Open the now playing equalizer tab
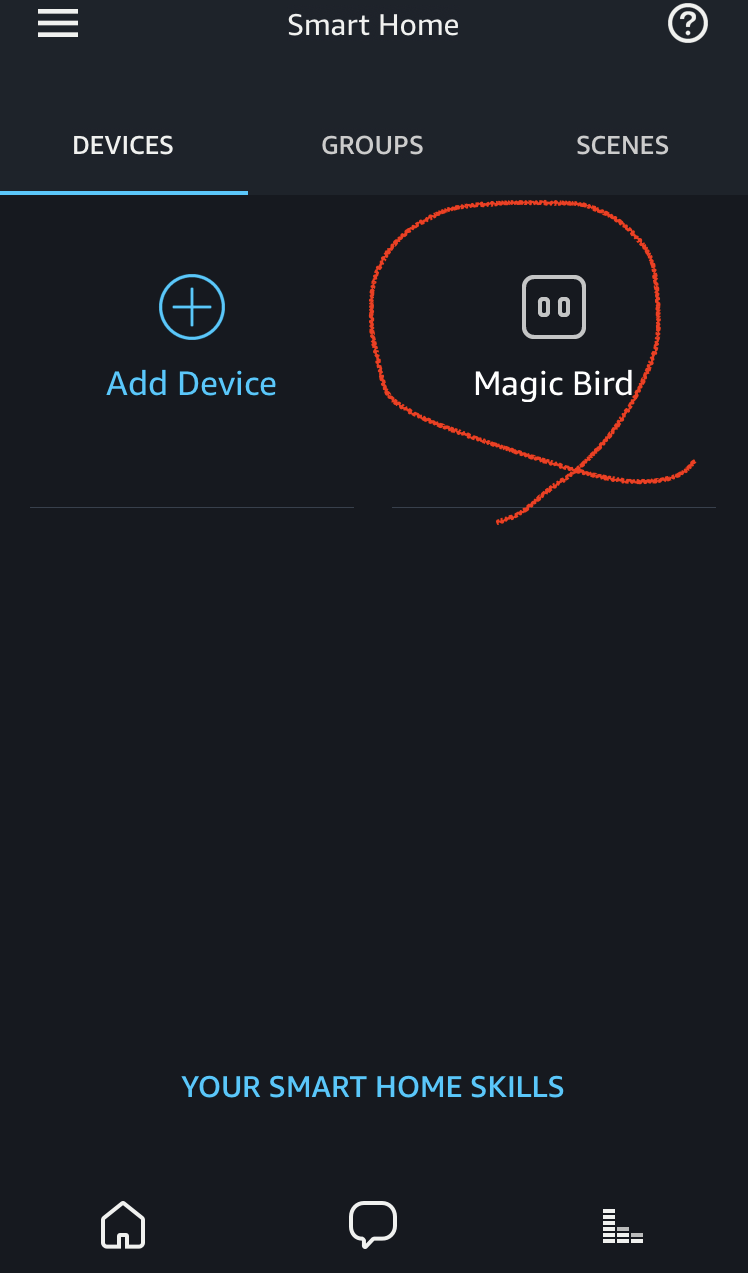 coord(623,1226)
